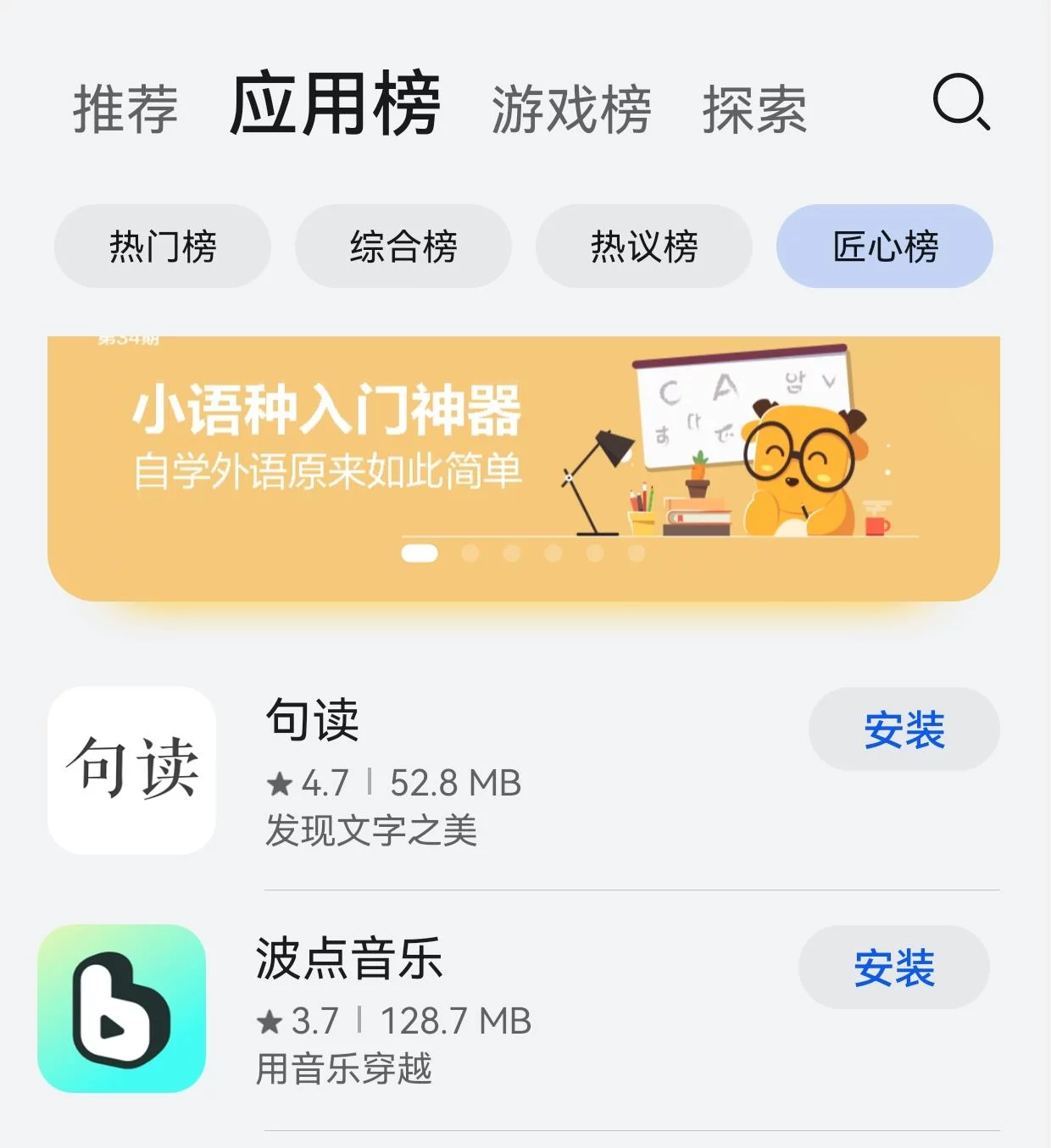Screen dimensions: 1051x1148
Task: Select the 热门榜 chip
Action: point(163,247)
